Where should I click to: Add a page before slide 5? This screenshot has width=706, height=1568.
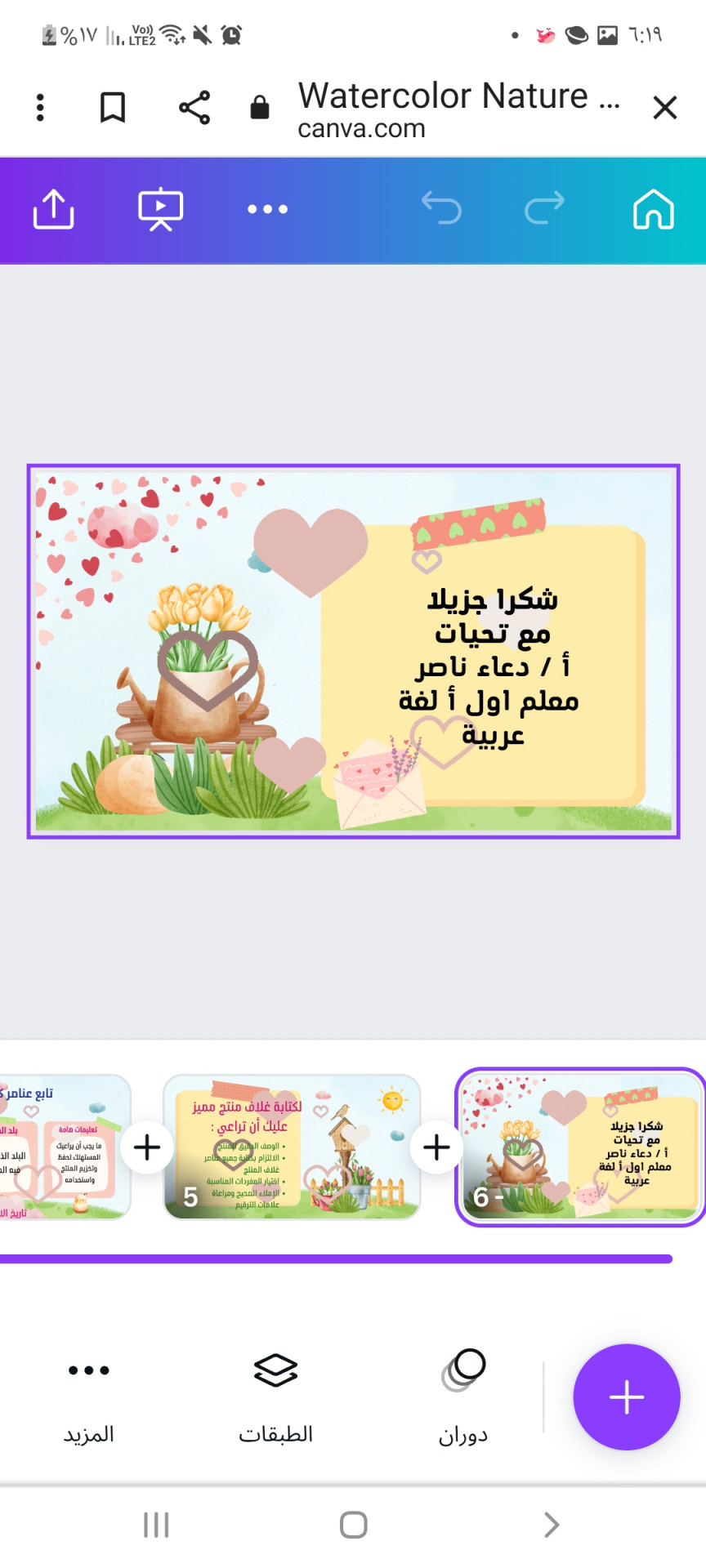point(147,1147)
